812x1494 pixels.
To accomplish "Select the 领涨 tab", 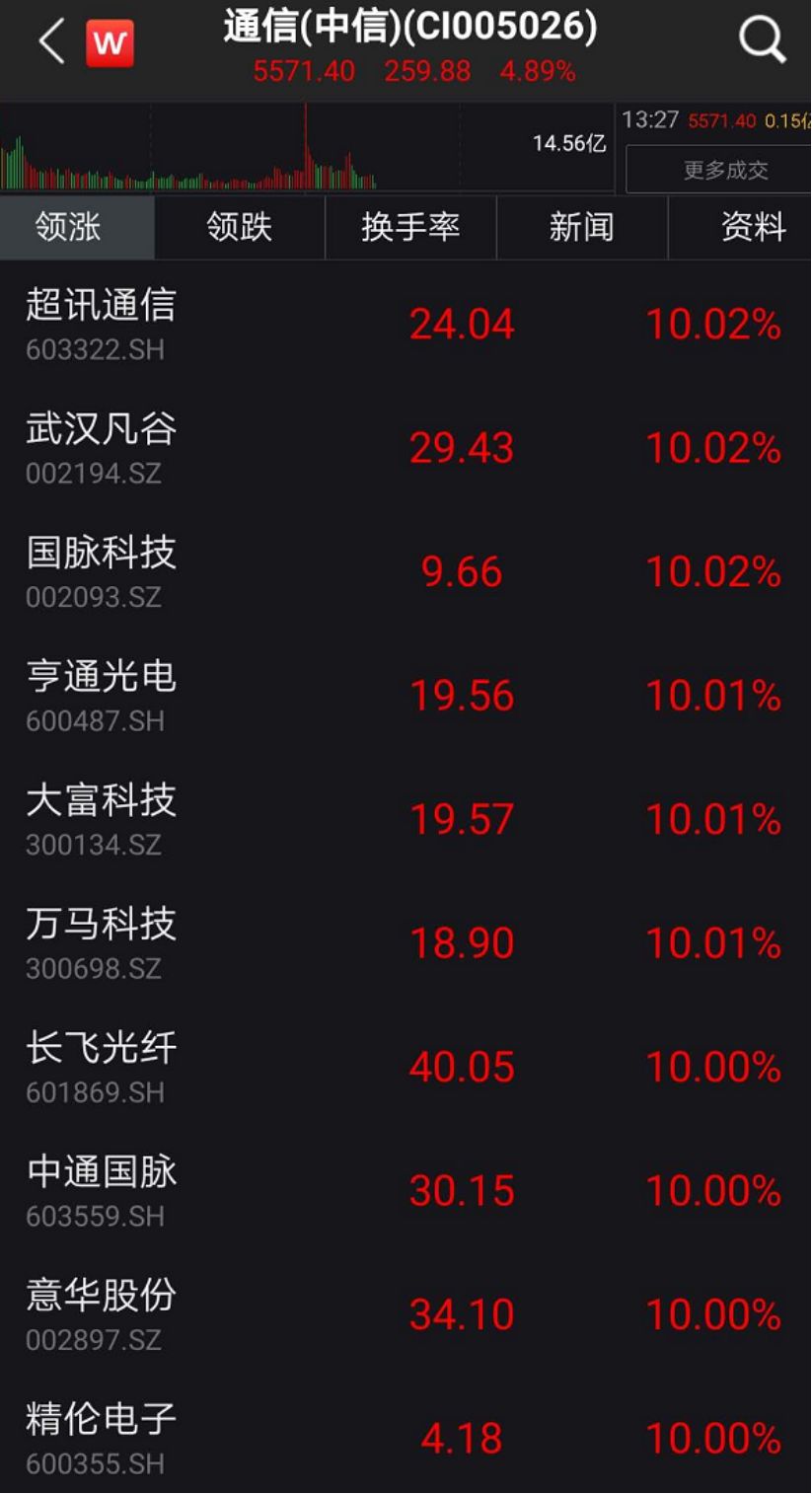I will click(x=68, y=227).
